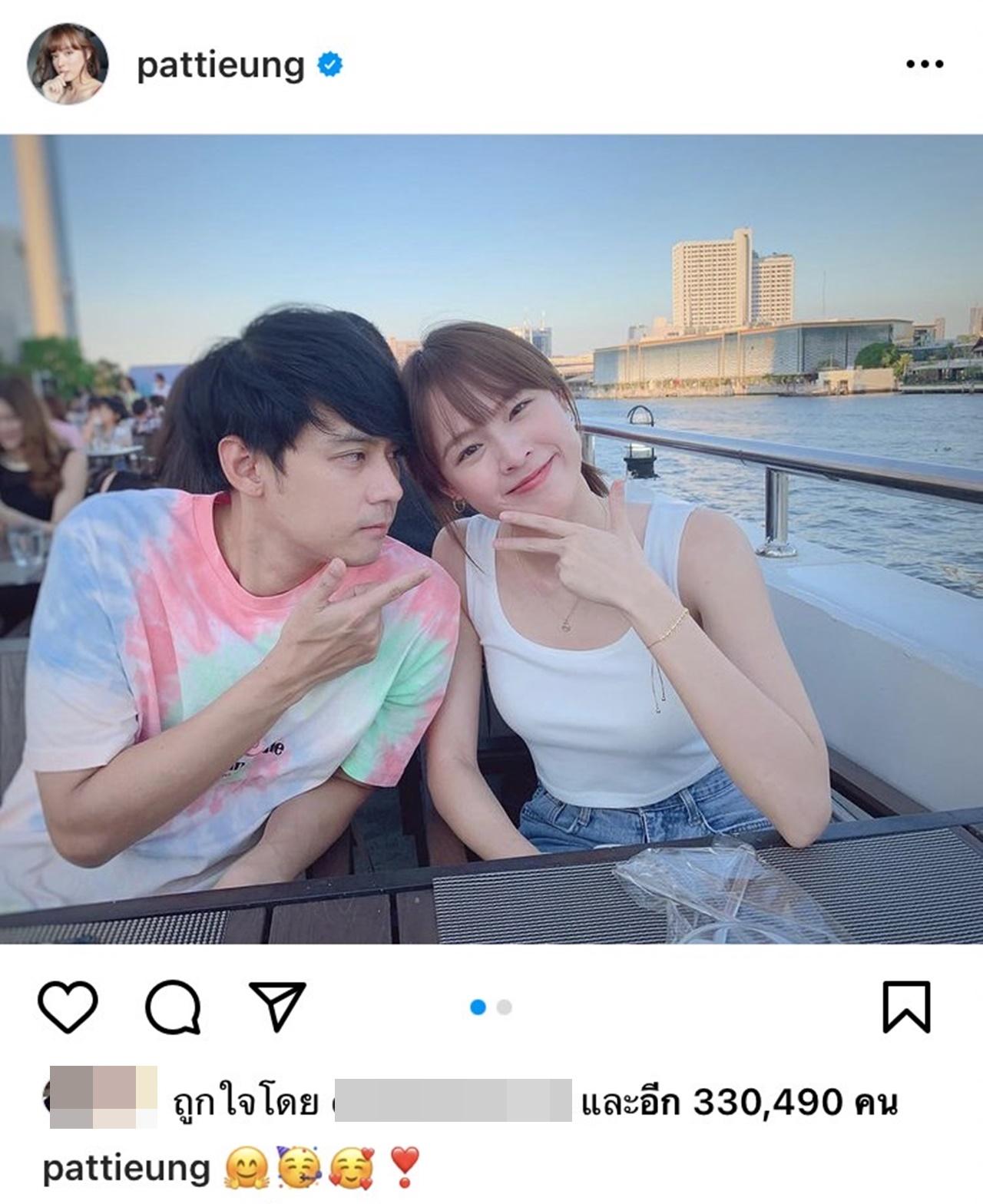983x1204 pixels.
Task: Open the pattieung username in the header
Action: tap(220, 65)
